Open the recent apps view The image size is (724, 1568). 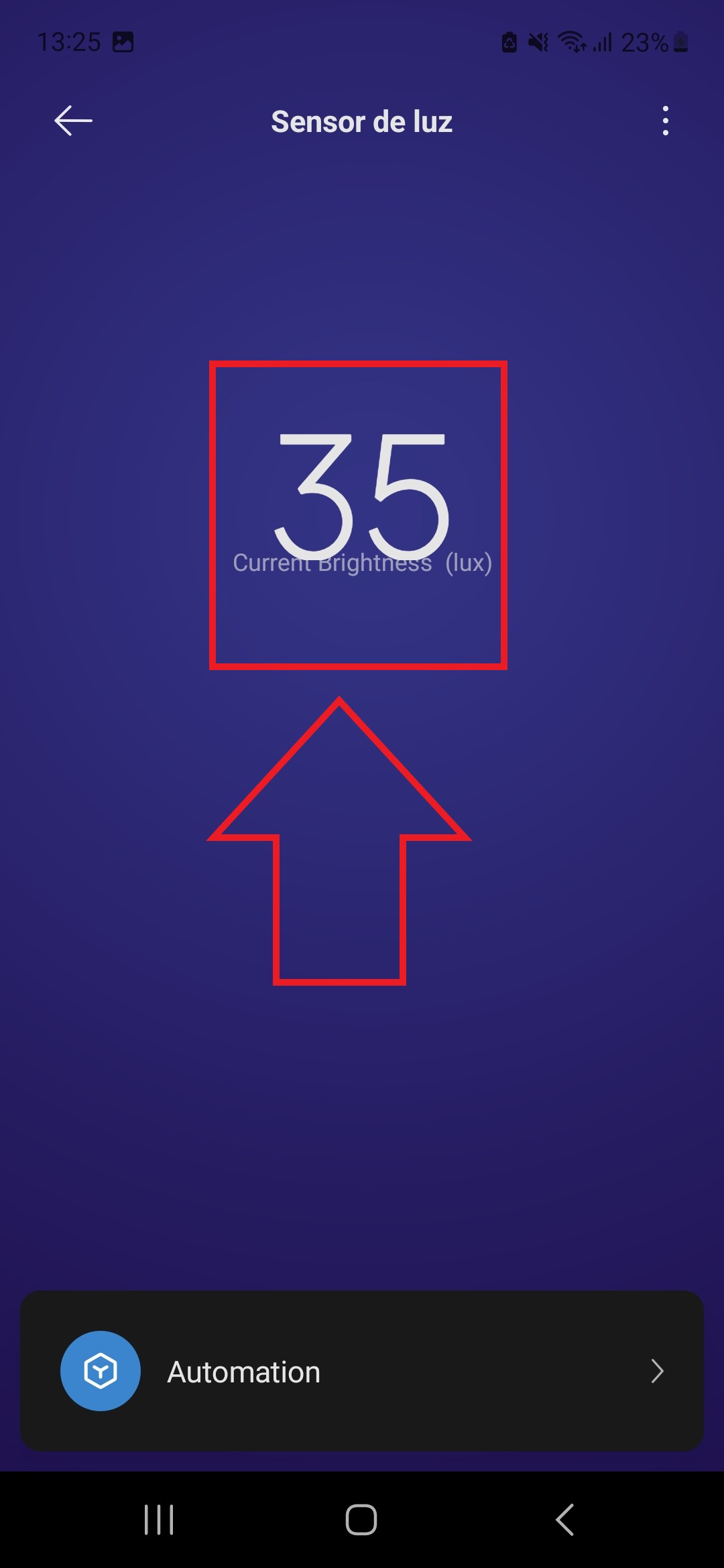click(x=159, y=1519)
